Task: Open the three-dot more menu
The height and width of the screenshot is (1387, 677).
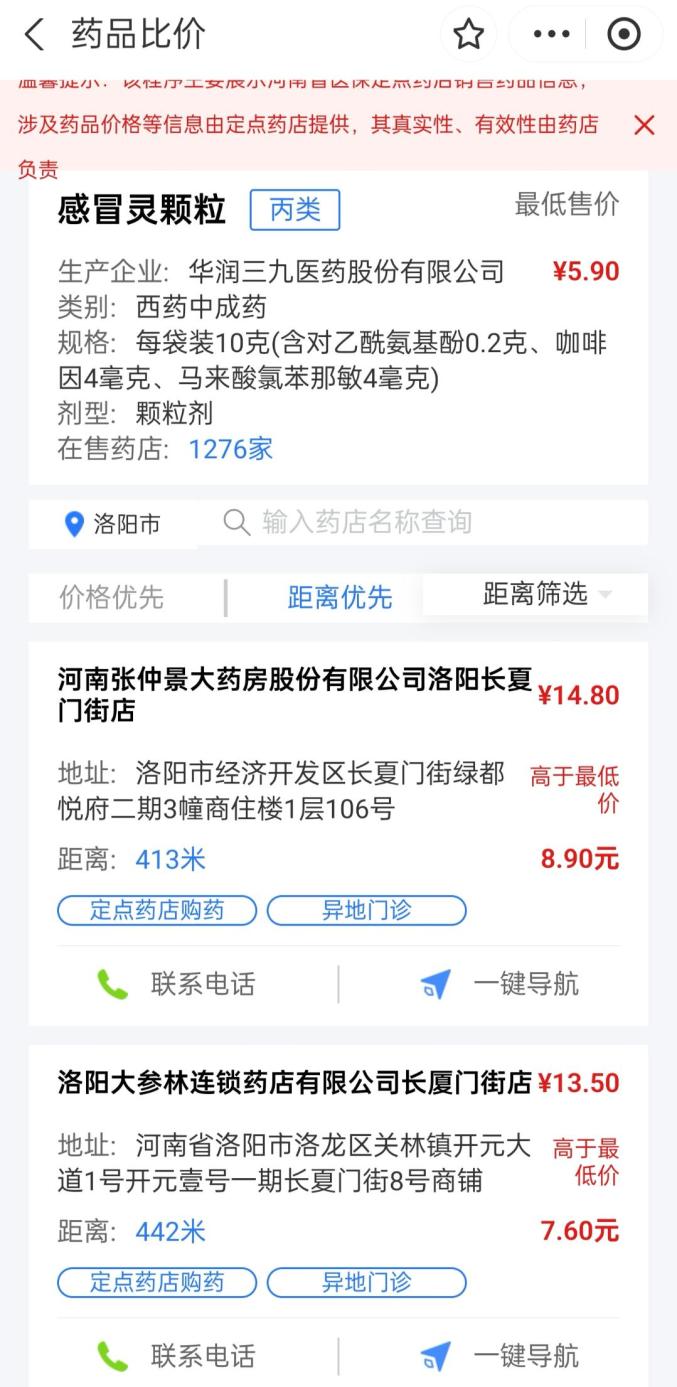Action: 551,35
